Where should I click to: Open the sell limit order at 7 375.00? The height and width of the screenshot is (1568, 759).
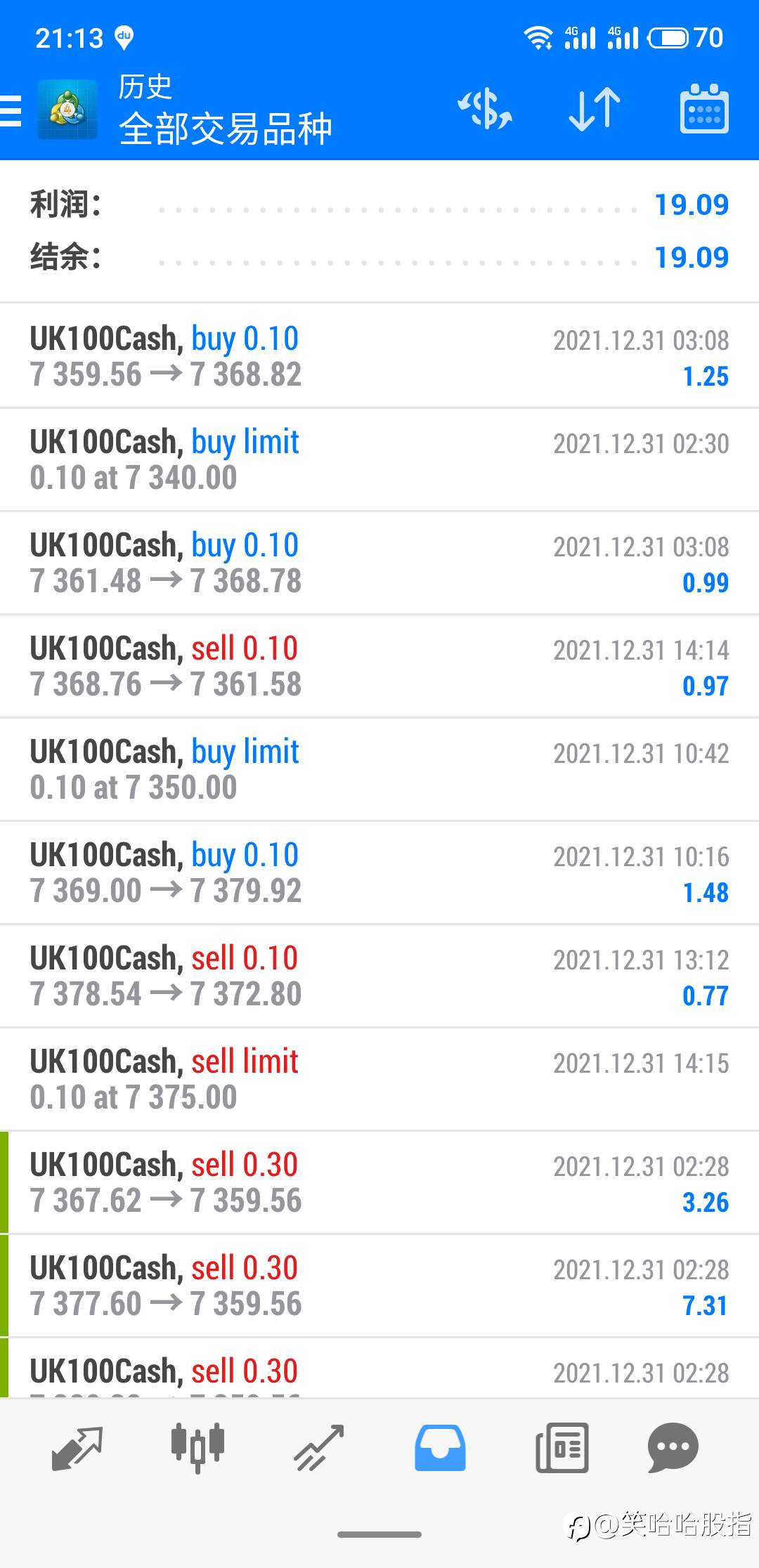[x=379, y=1079]
